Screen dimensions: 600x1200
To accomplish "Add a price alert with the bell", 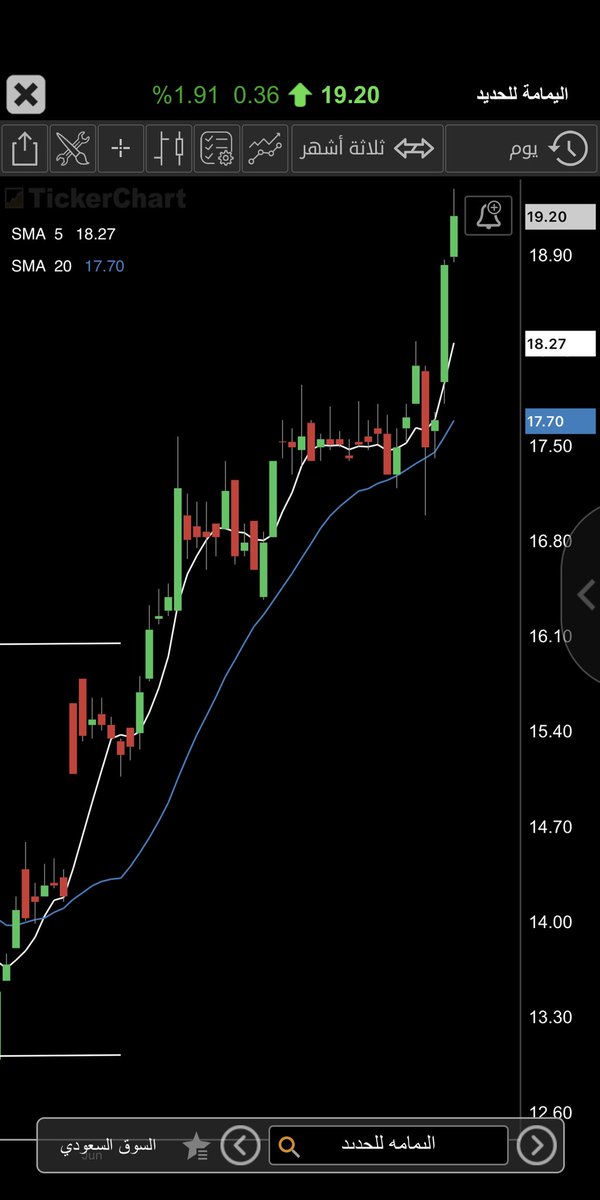I will point(489,215).
